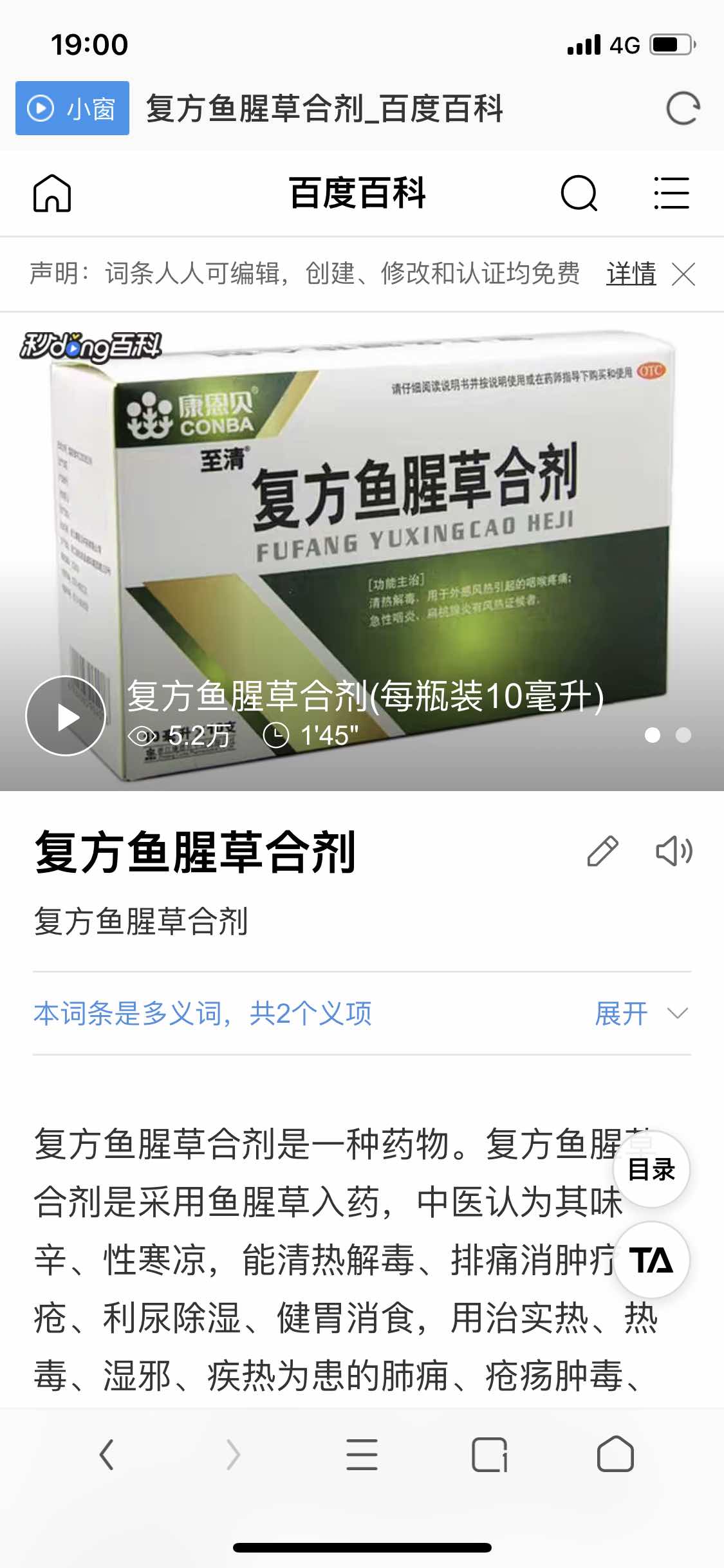Open the search magnifier icon

click(x=579, y=193)
